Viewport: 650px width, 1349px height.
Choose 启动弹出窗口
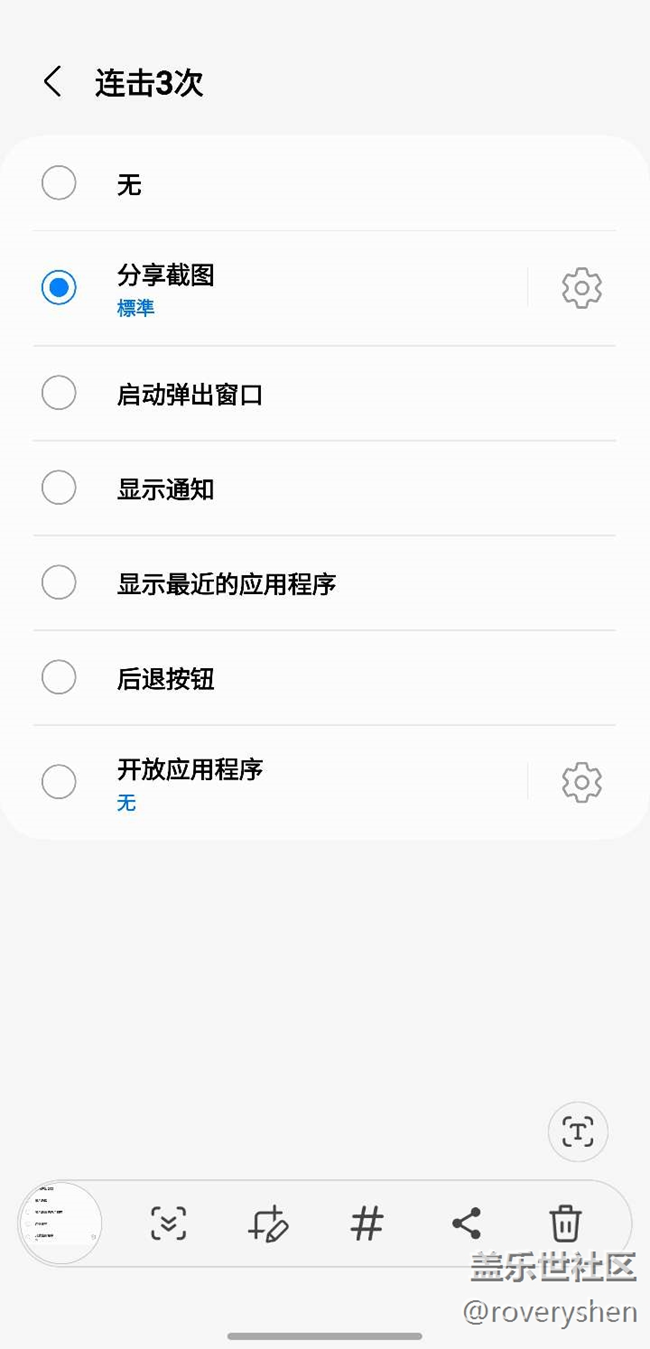click(x=59, y=393)
